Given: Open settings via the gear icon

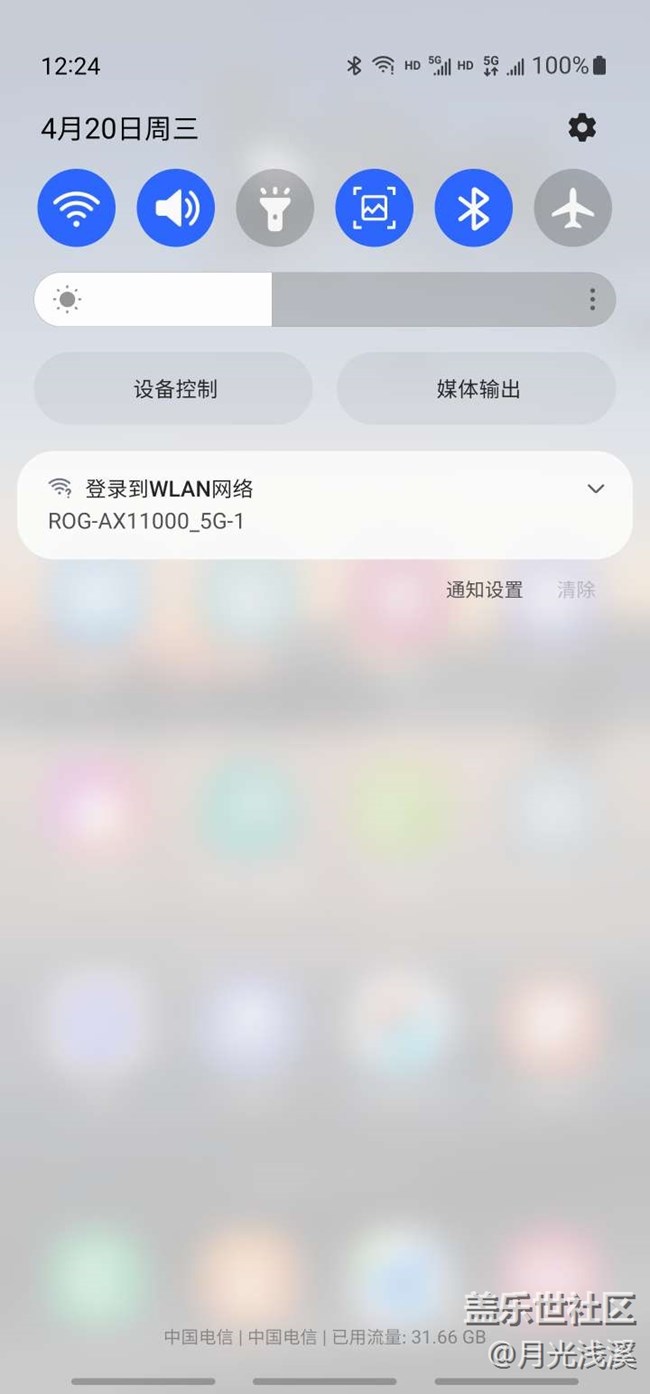Looking at the screenshot, I should point(582,127).
